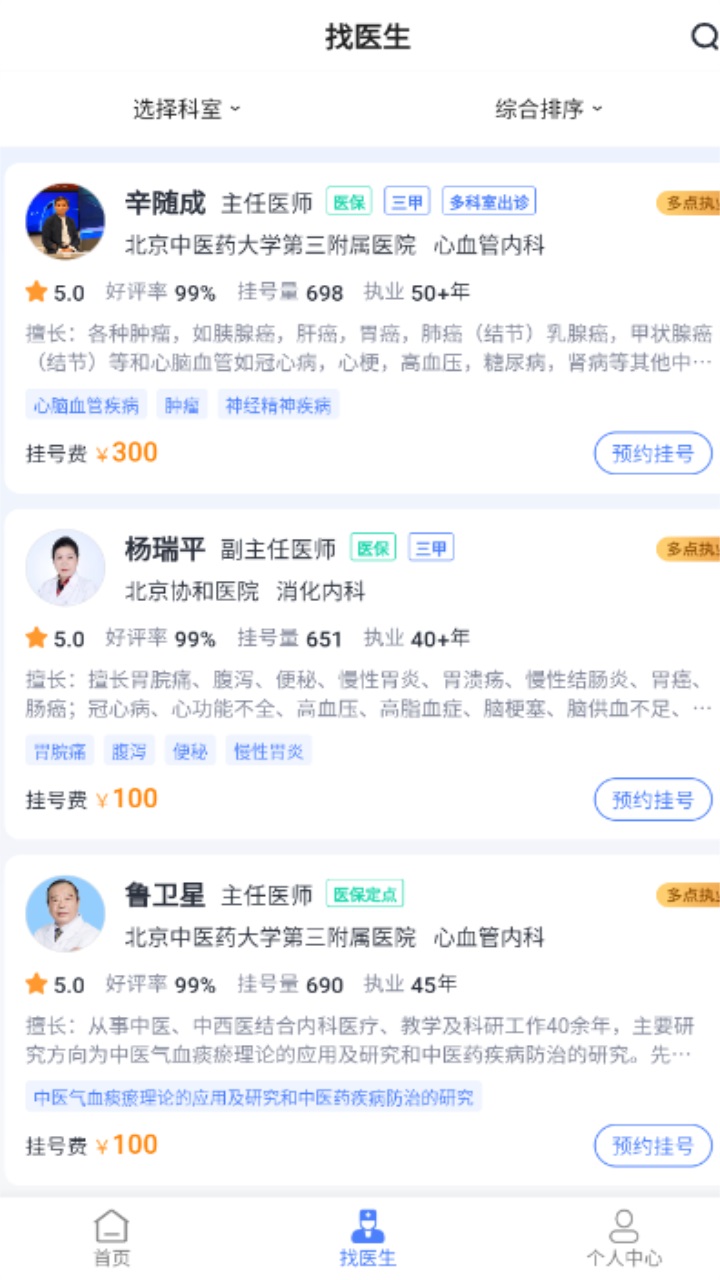Book an appointment (预约挂号) with 辛随成

(x=653, y=453)
